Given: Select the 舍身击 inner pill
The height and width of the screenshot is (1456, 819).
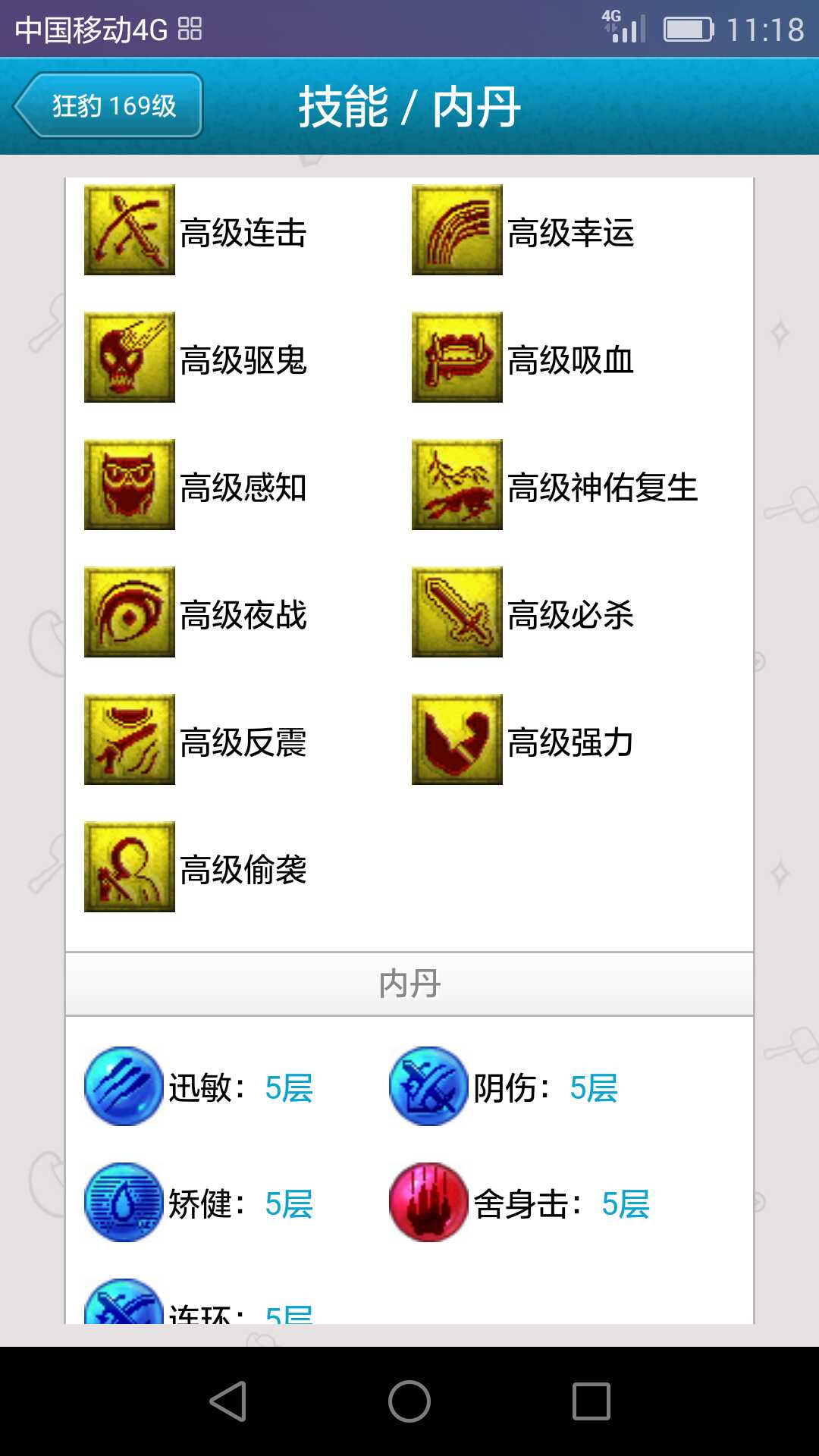Looking at the screenshot, I should pyautogui.click(x=428, y=1203).
